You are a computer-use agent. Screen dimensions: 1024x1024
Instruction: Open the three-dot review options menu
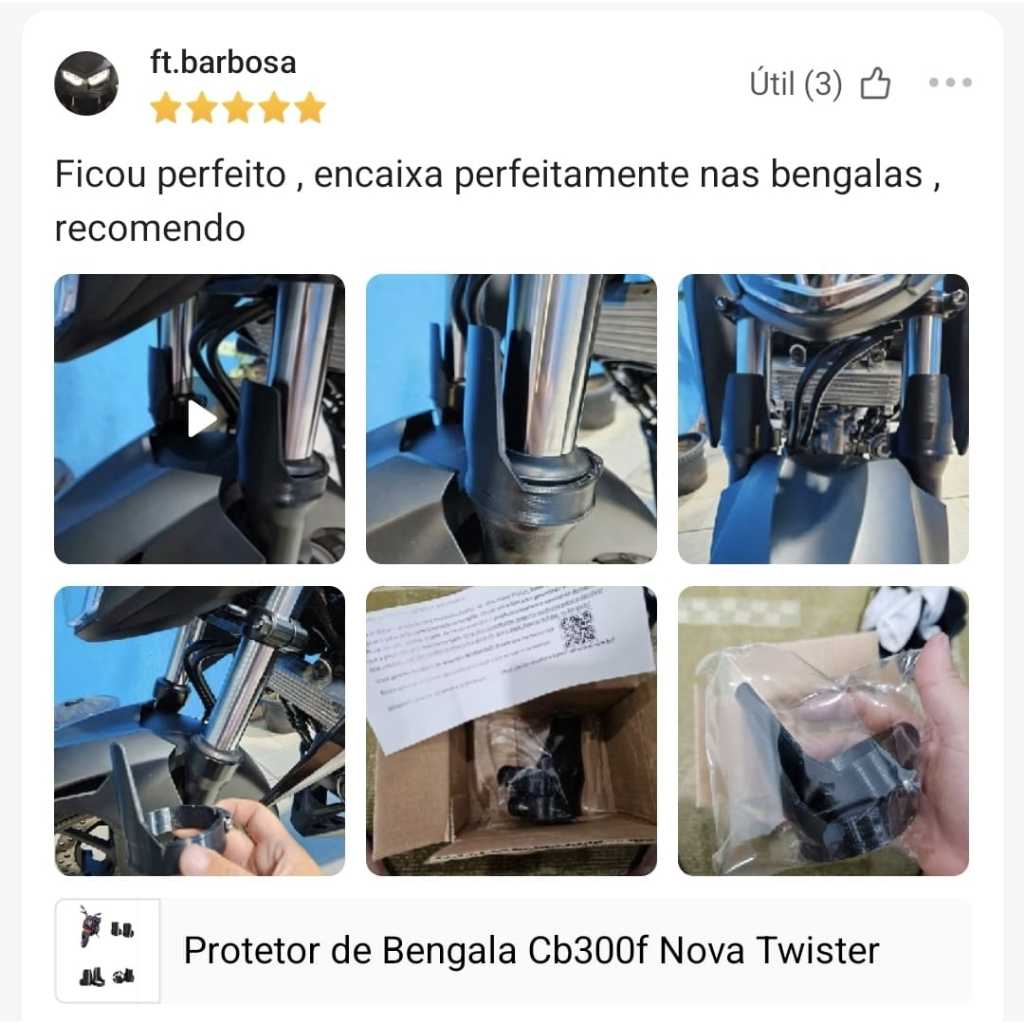pyautogui.click(x=949, y=83)
